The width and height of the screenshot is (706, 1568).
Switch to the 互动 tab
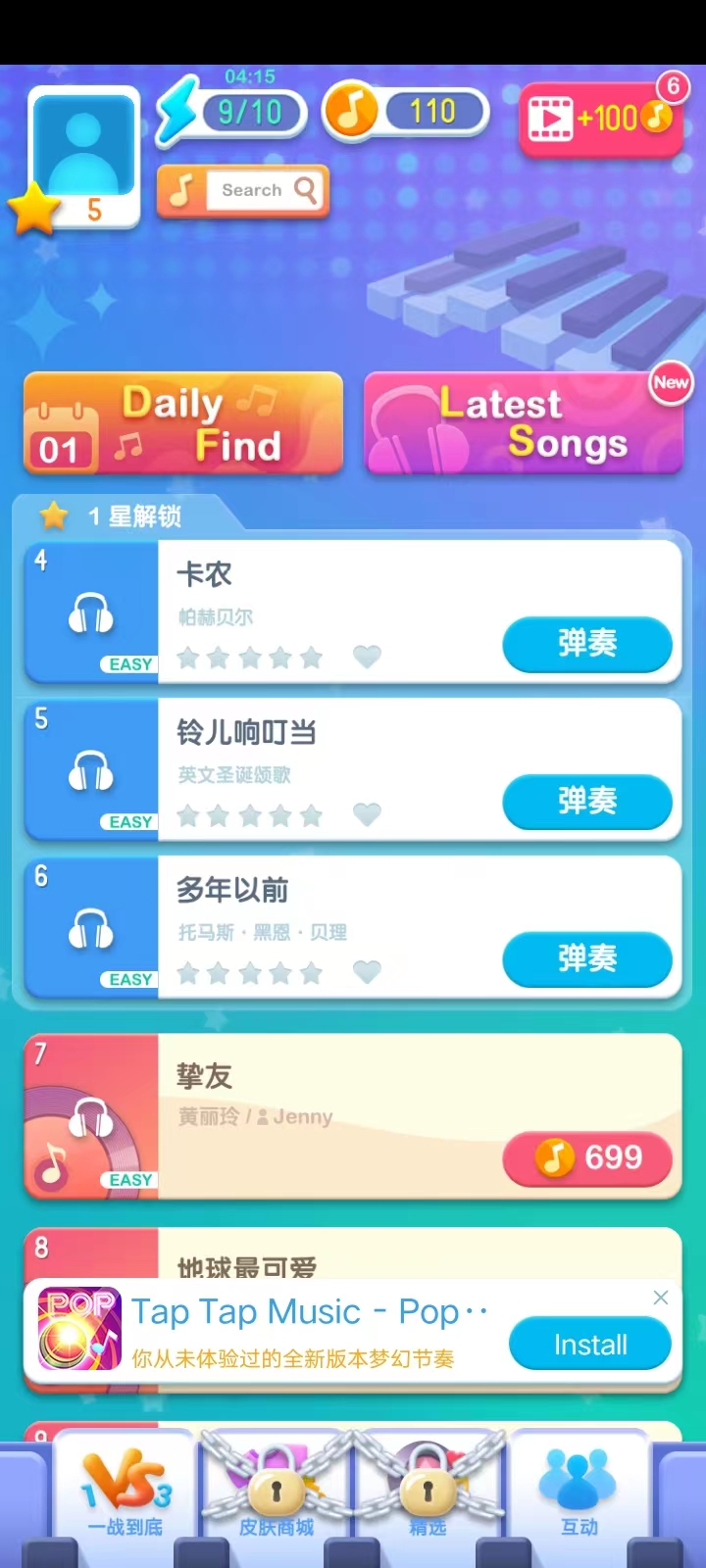click(579, 1490)
